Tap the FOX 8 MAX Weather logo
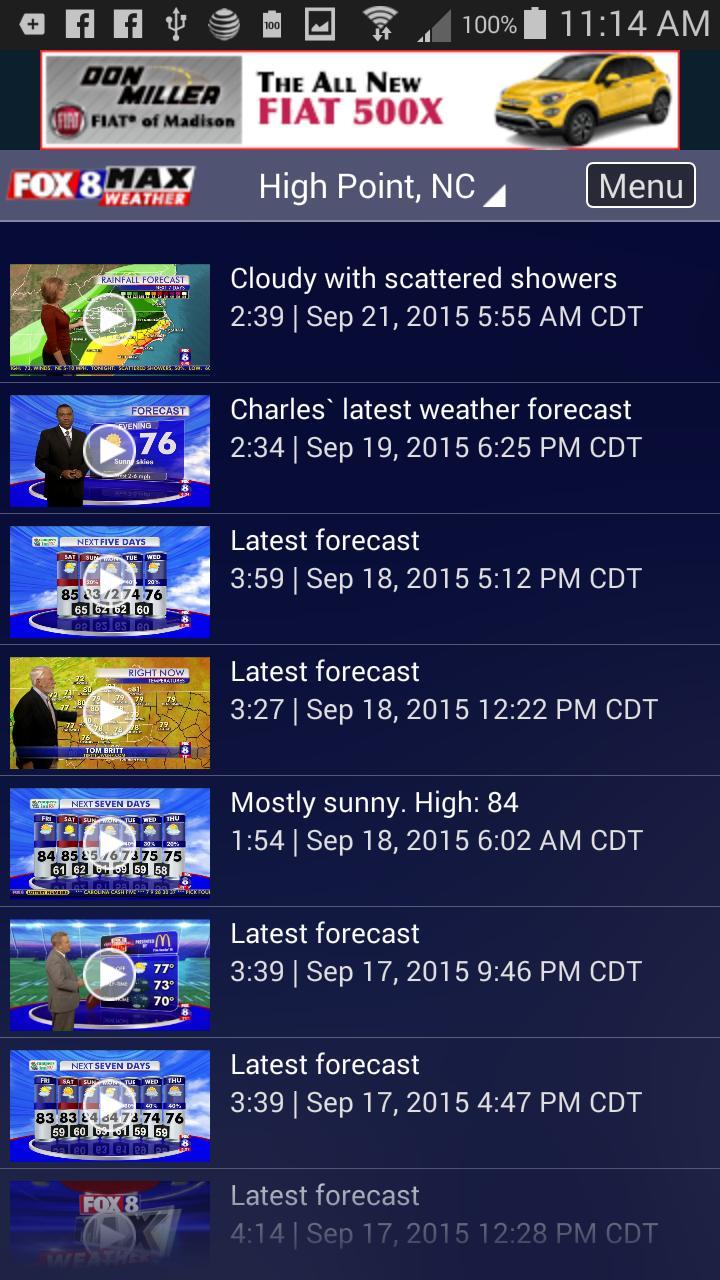The height and width of the screenshot is (1280, 720). tap(97, 185)
